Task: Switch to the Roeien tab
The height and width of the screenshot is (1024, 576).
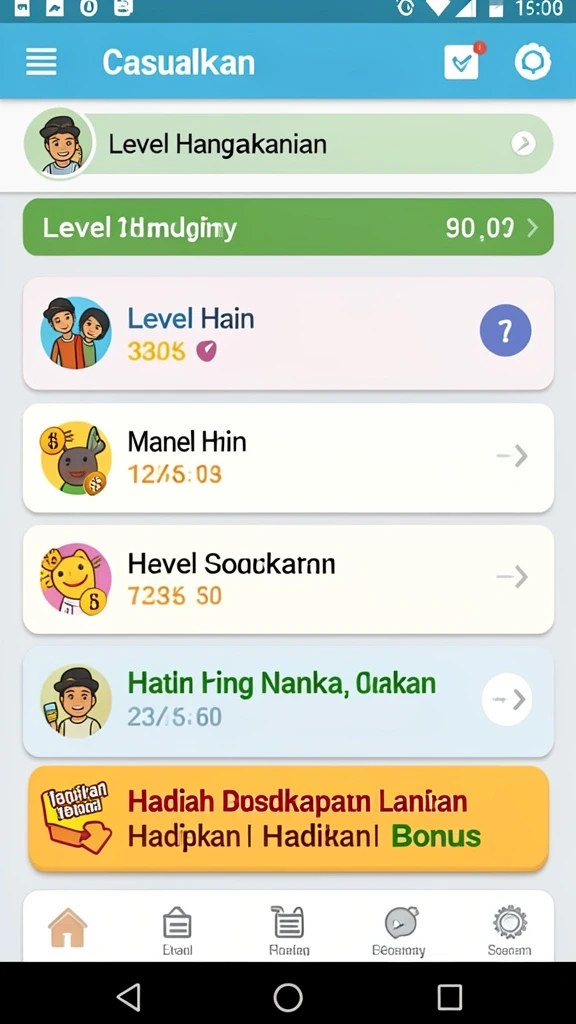Action: (x=288, y=931)
